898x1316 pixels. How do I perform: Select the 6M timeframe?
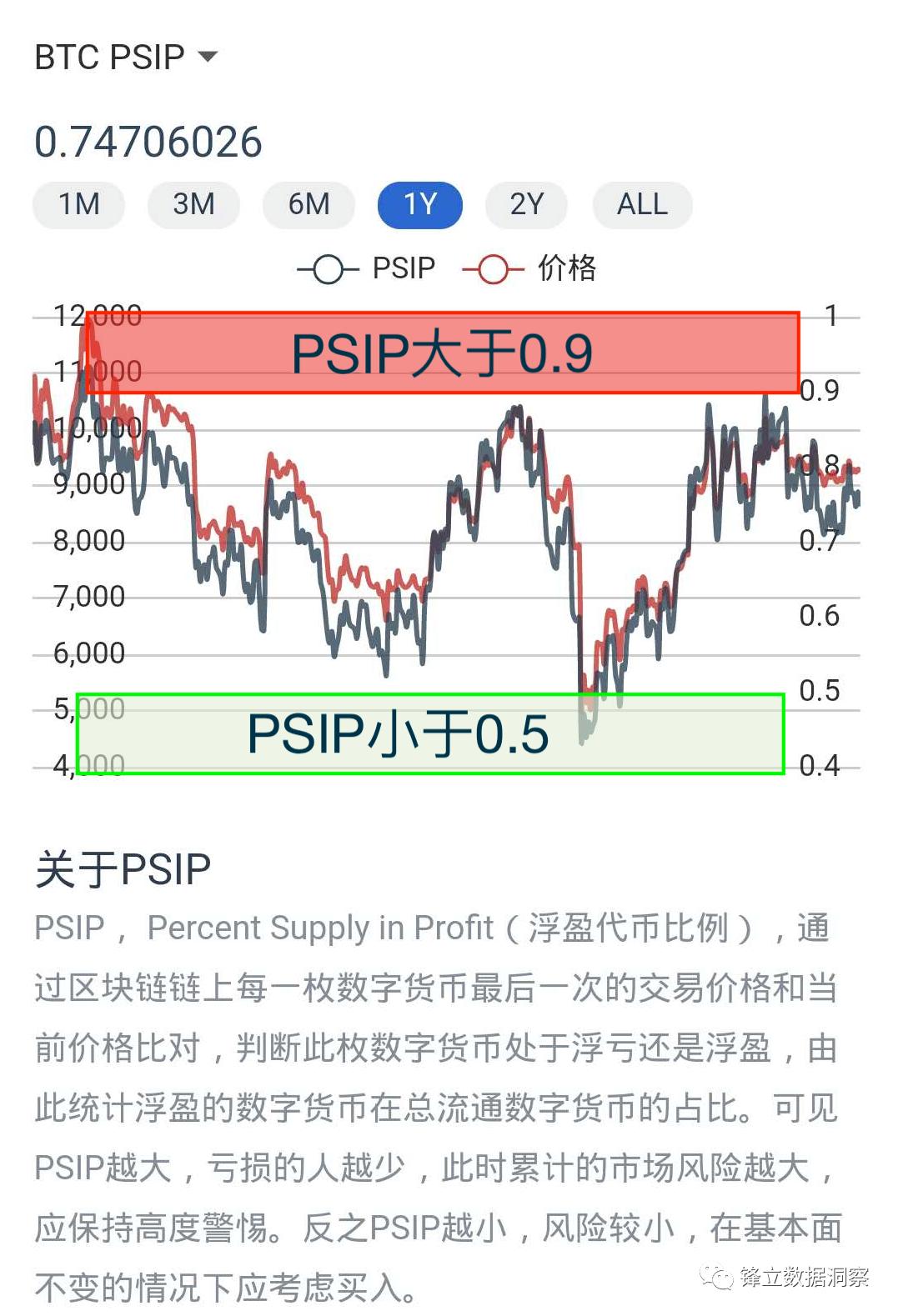(x=308, y=204)
